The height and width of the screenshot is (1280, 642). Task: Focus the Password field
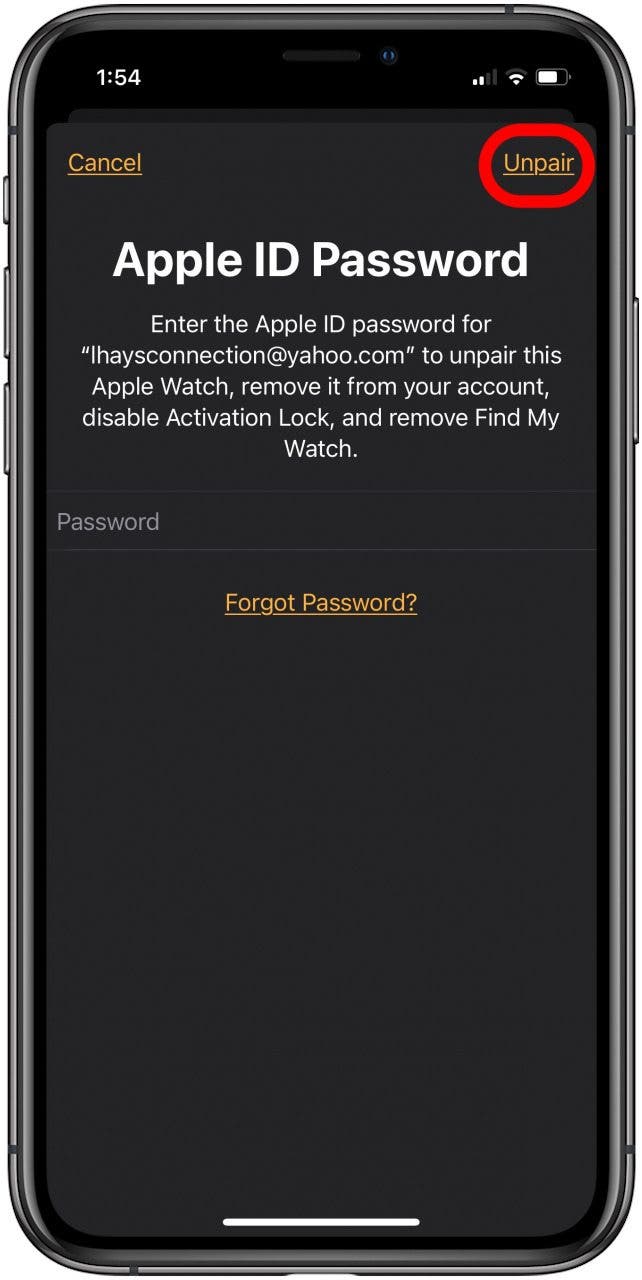320,522
